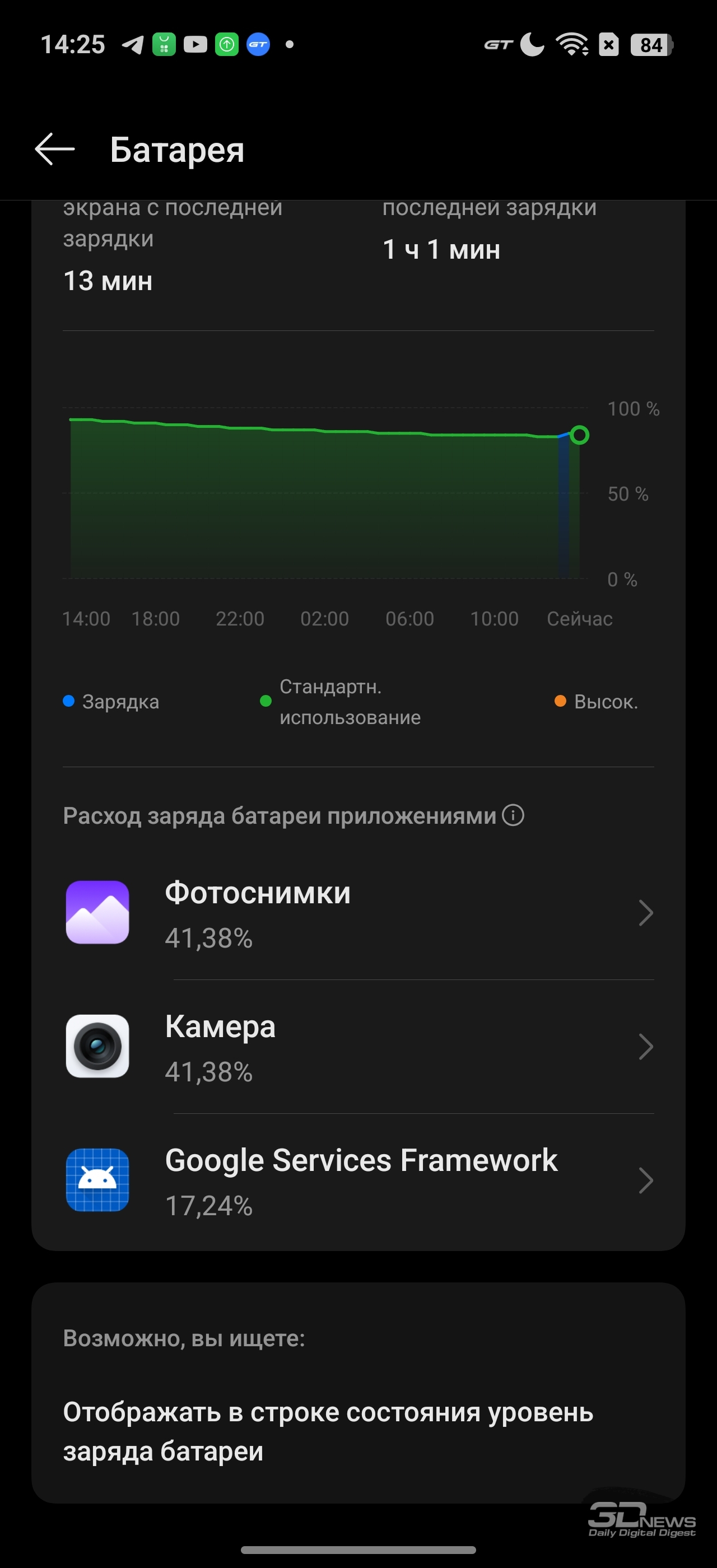
Task: Go back from the Батарея screen
Action: (x=55, y=149)
